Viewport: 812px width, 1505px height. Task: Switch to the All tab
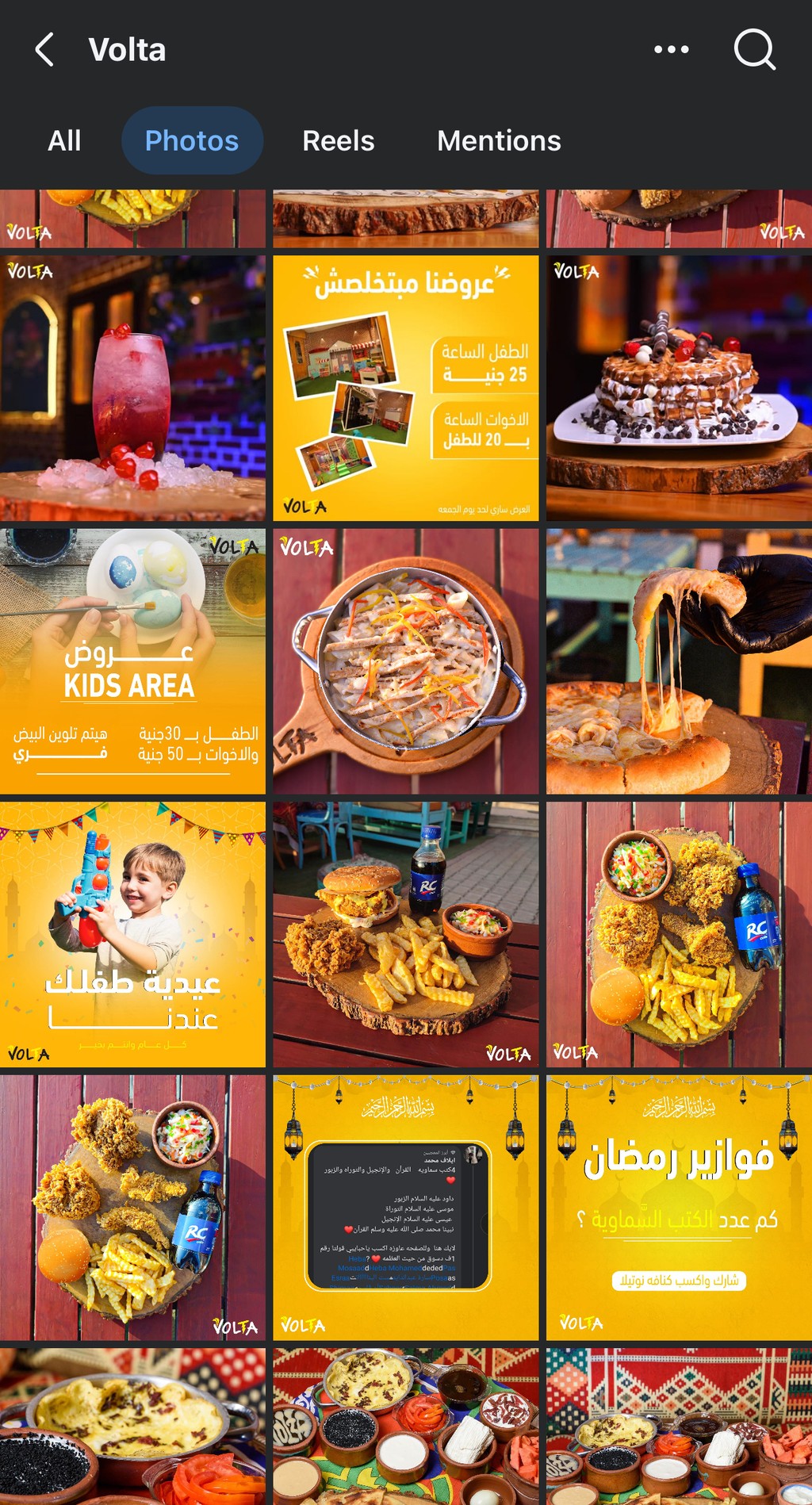[64, 141]
